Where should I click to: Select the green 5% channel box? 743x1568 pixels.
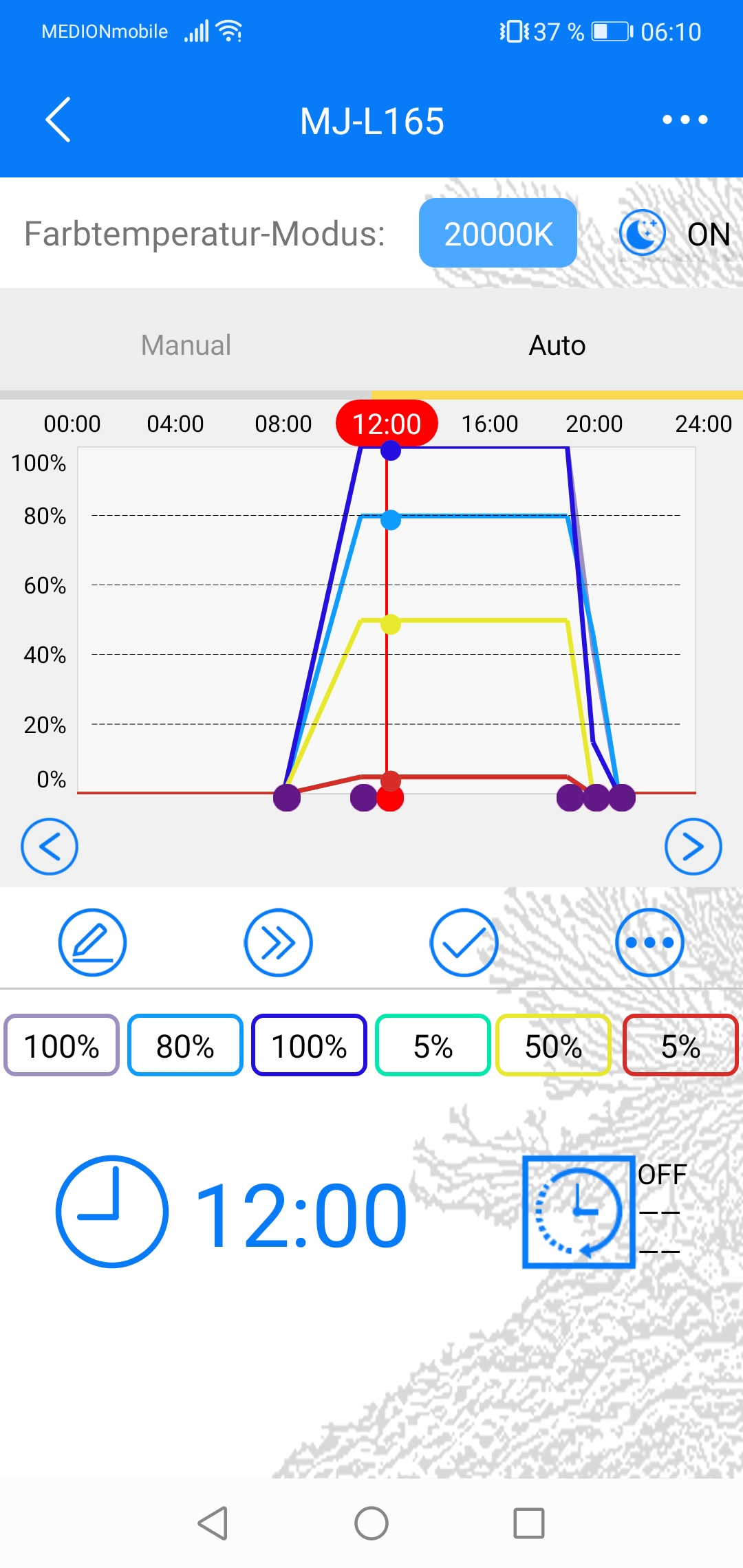point(433,1045)
